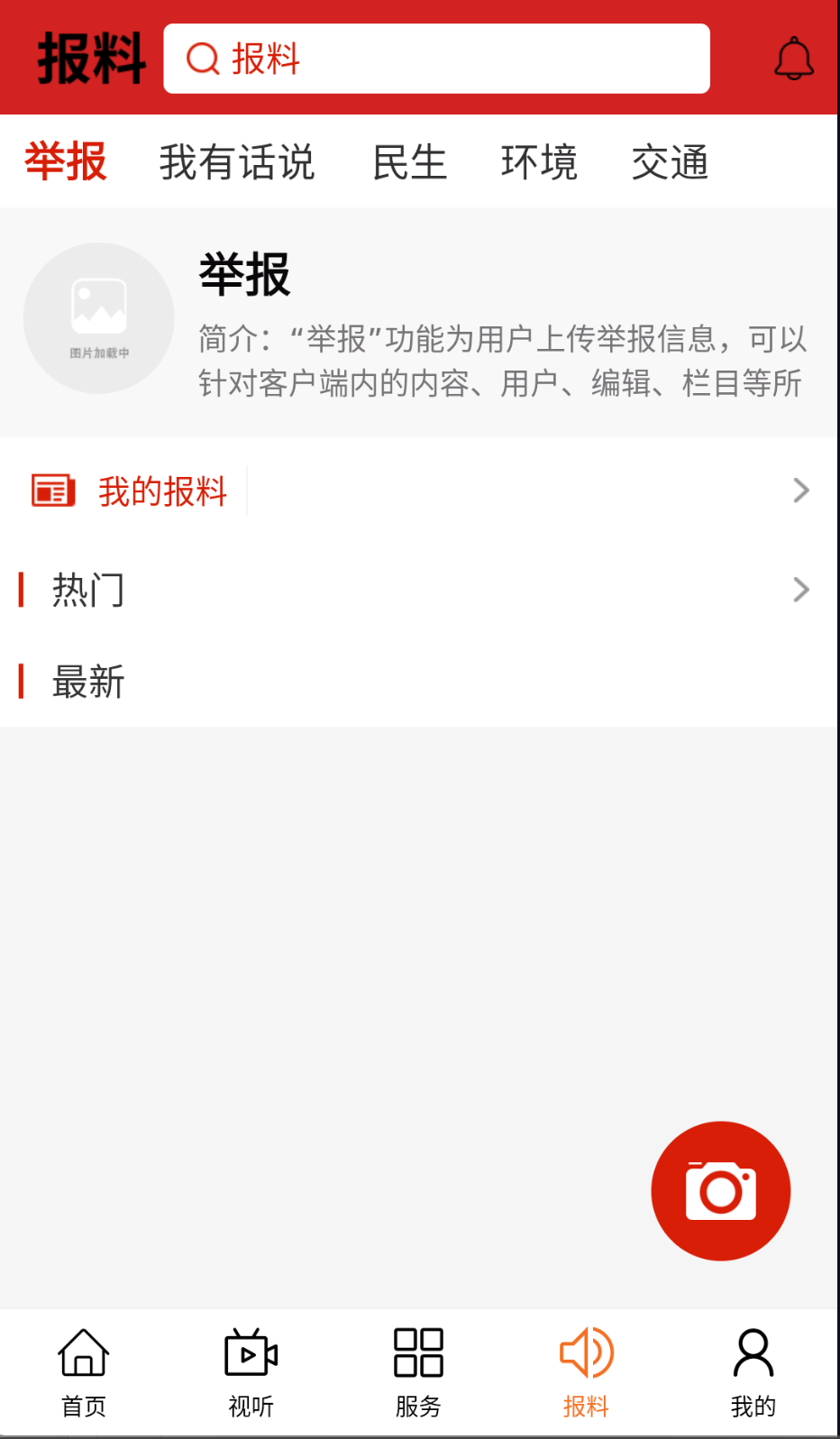840x1439 pixels.
Task: Open 我的报料 by clicking its label
Action: [x=162, y=490]
